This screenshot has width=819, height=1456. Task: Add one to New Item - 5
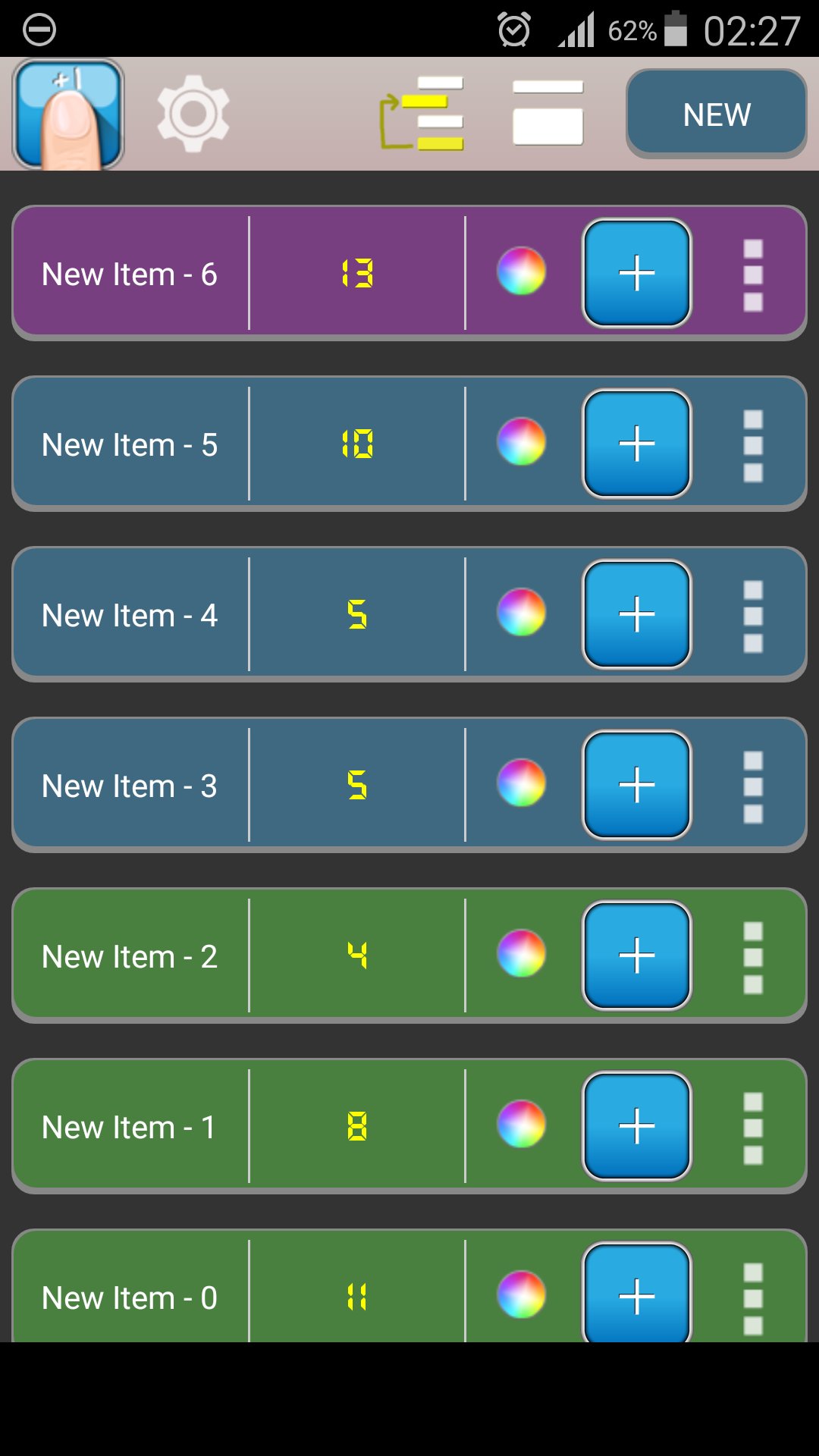[636, 444]
